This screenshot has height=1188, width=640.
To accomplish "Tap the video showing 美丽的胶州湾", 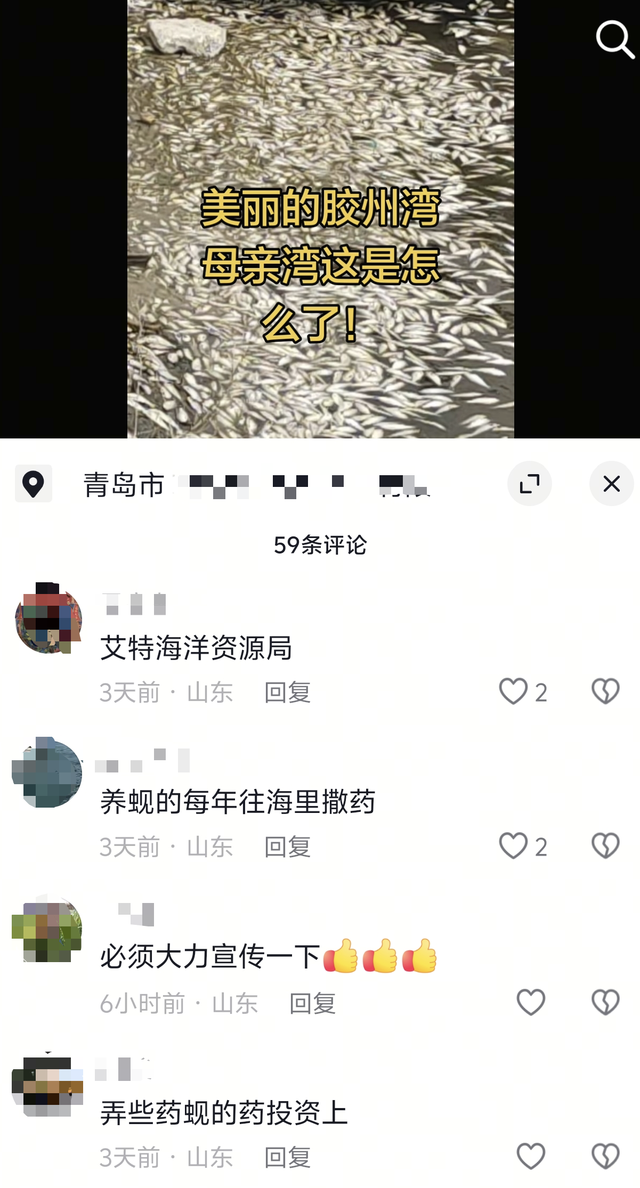I will (x=320, y=218).
